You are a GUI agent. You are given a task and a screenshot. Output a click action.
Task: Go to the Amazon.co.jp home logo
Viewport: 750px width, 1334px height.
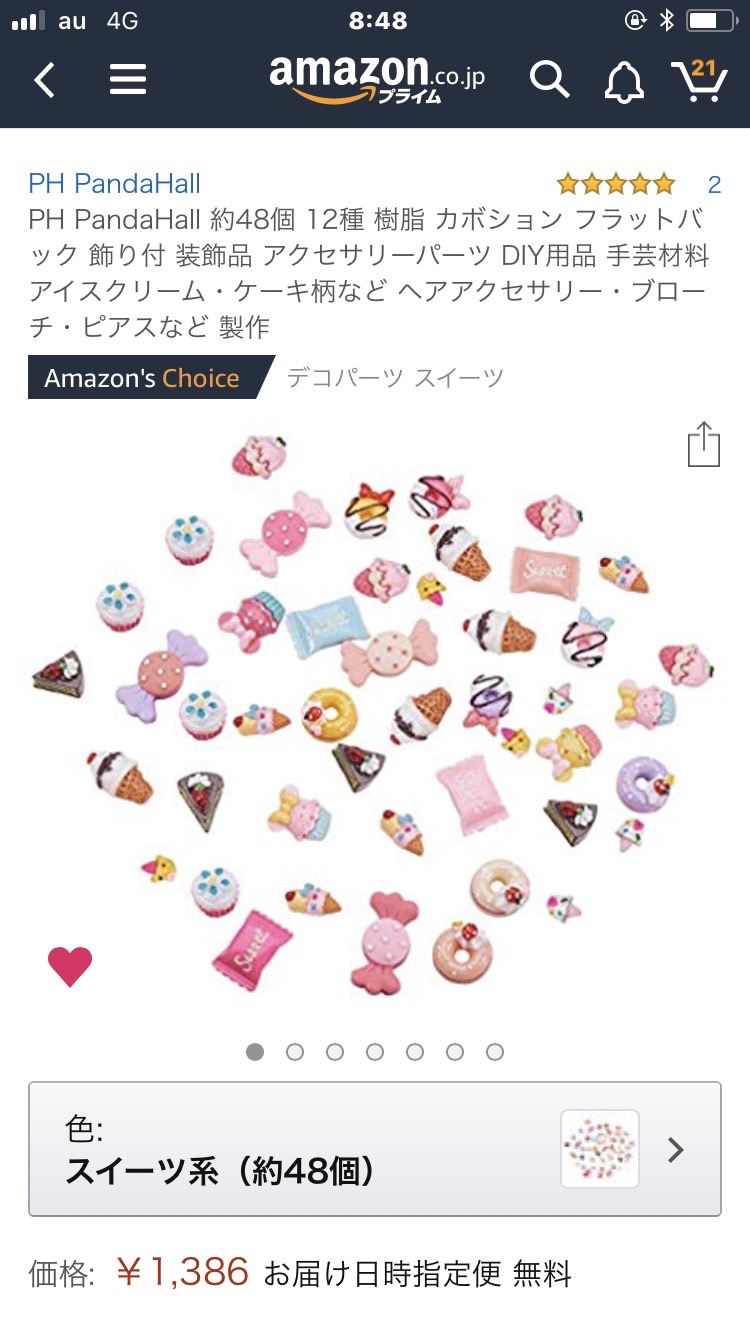(376, 78)
